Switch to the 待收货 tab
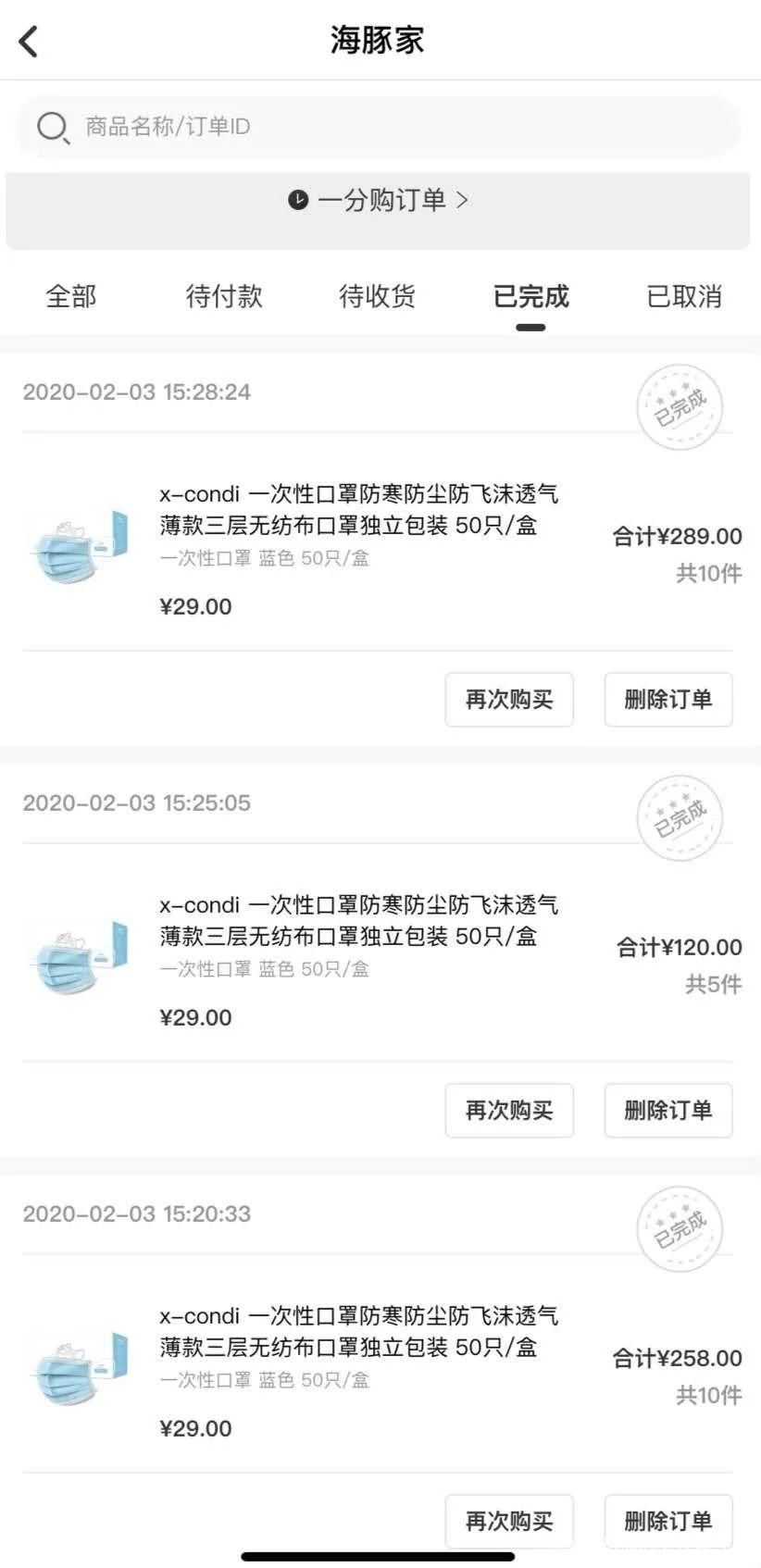Image resolution: width=761 pixels, height=1568 pixels. [x=377, y=296]
